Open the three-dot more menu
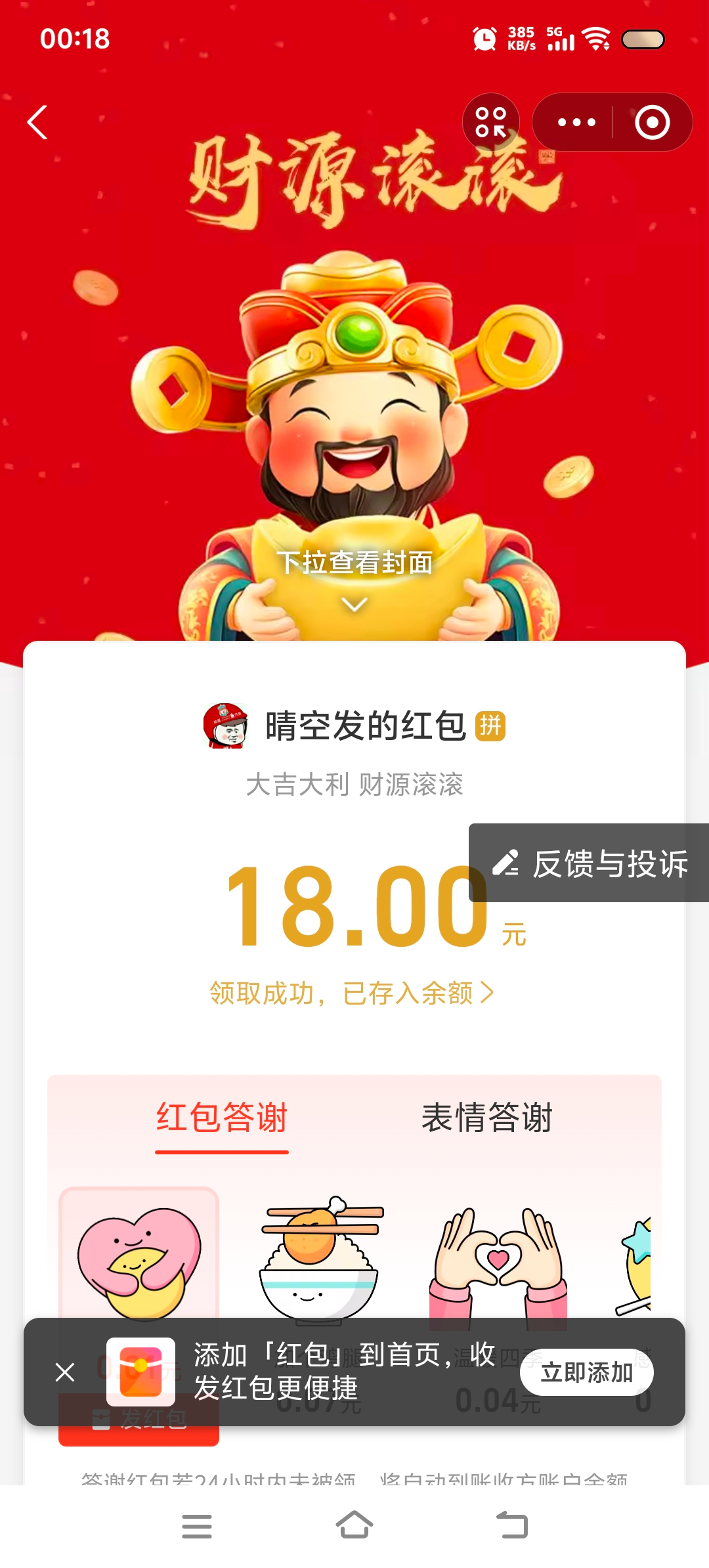Viewport: 709px width, 1568px height. point(576,123)
